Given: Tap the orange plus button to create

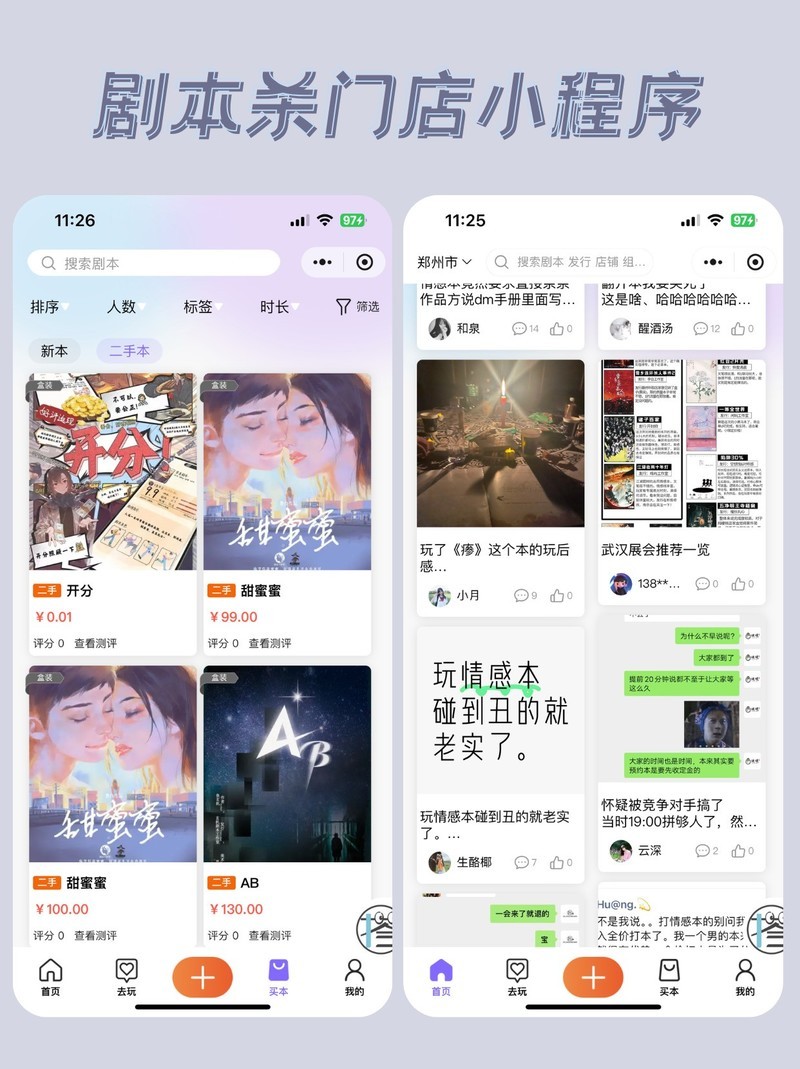Looking at the screenshot, I should [202, 977].
